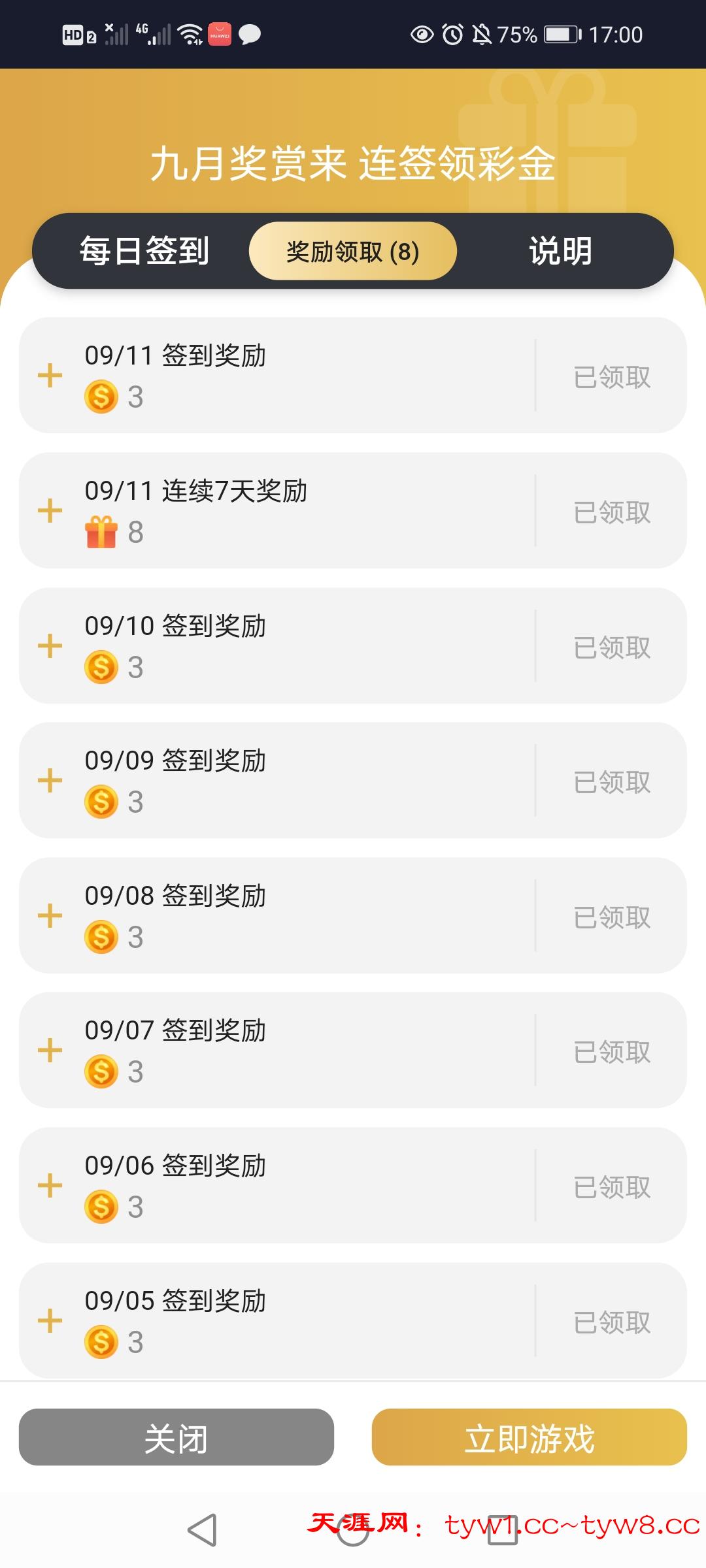This screenshot has height=1568, width=706.
Task: Switch to the 每日签到 tab
Action: coord(144,251)
